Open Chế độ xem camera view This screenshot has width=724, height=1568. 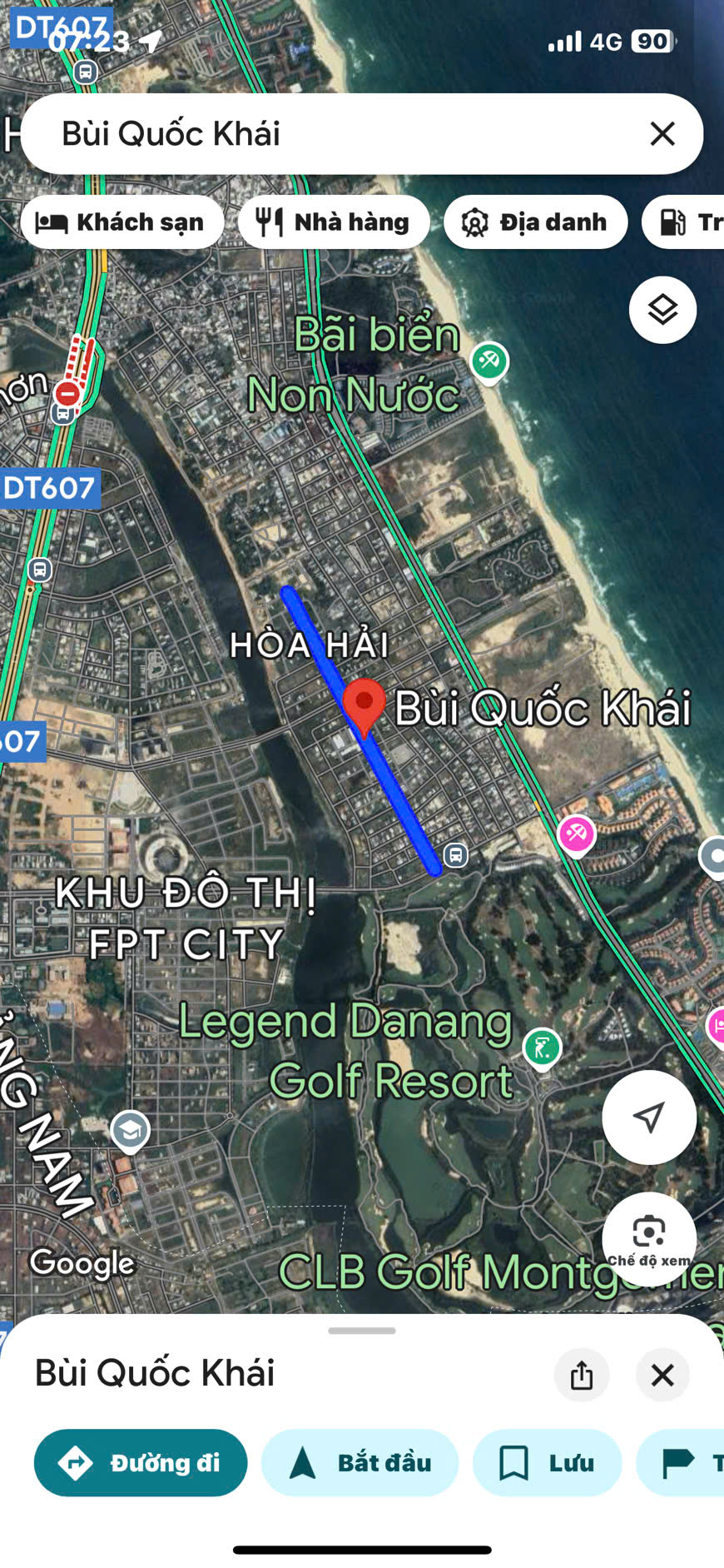[648, 1237]
